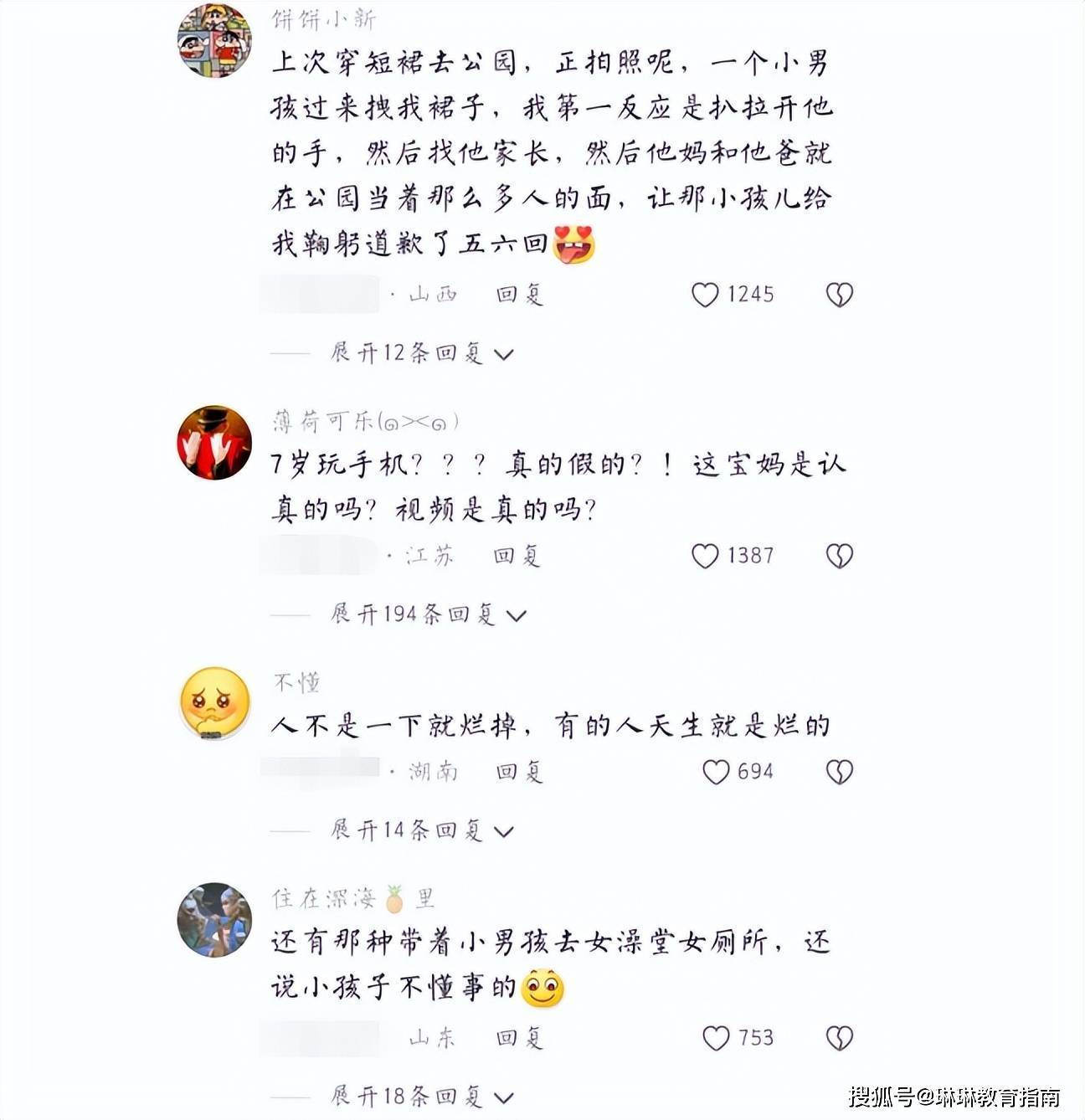Screen dimensions: 1085x1120
Task: Dislike 饼饼小新's comment
Action: [839, 295]
